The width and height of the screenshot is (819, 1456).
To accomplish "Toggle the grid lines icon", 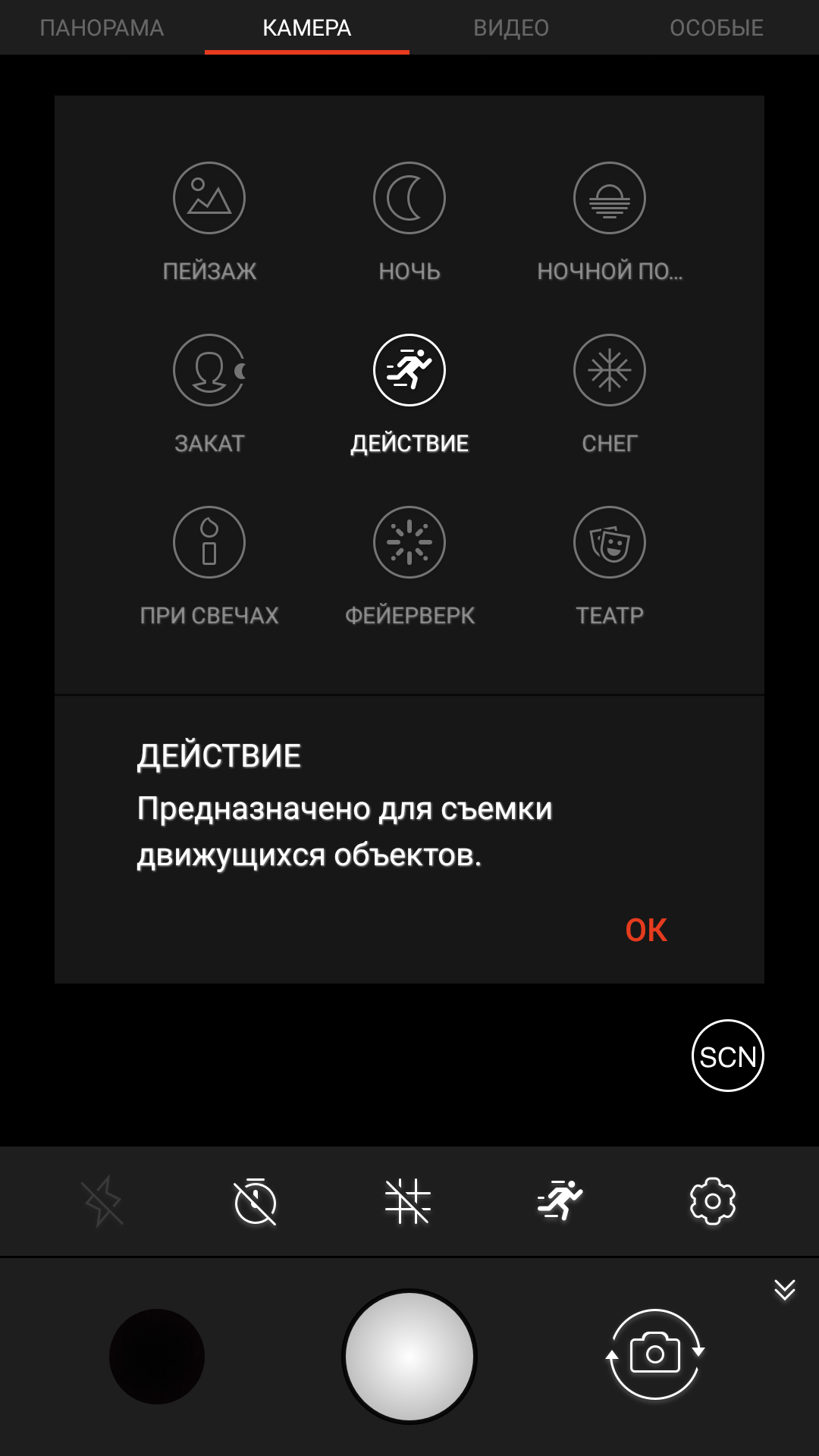I will 408,1201.
